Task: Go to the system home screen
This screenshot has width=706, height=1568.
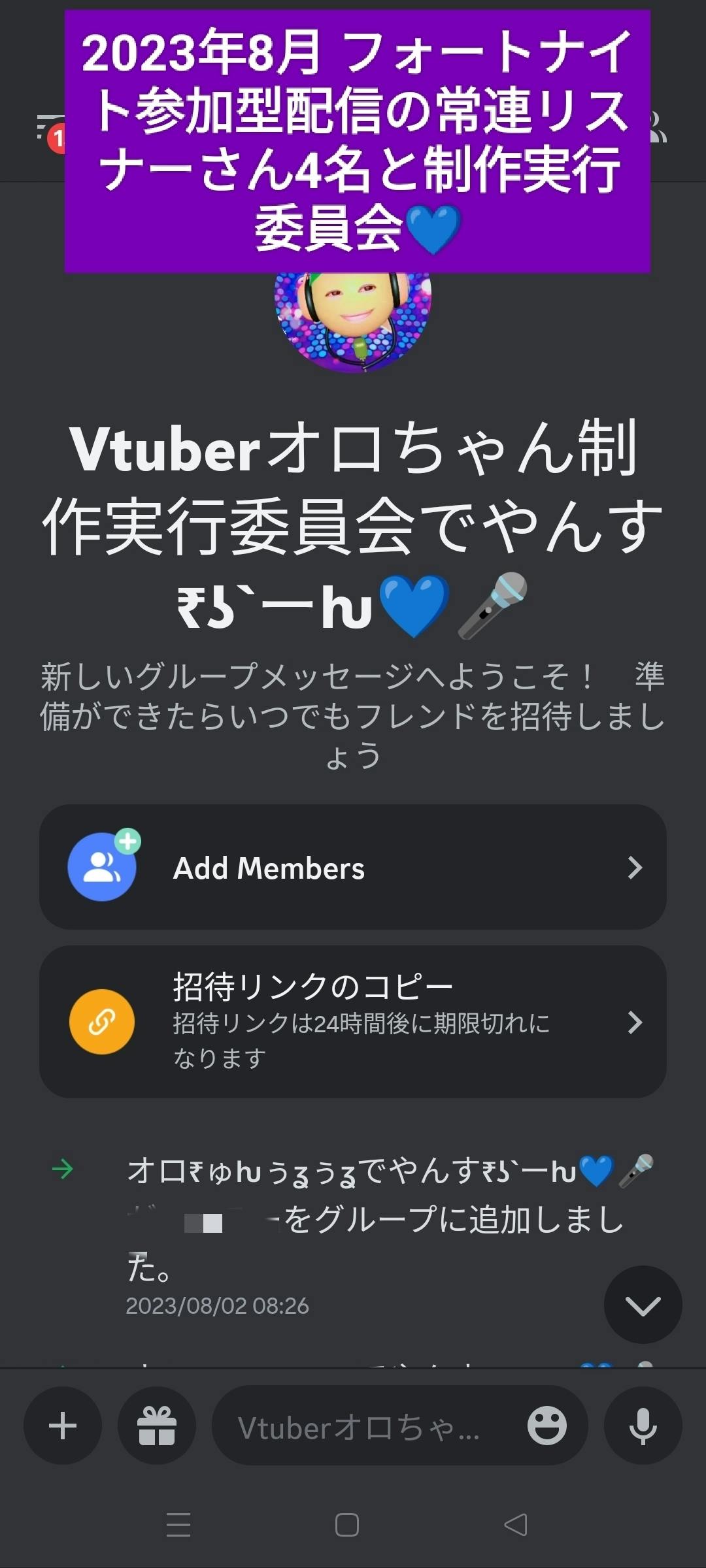Action: (347, 1525)
